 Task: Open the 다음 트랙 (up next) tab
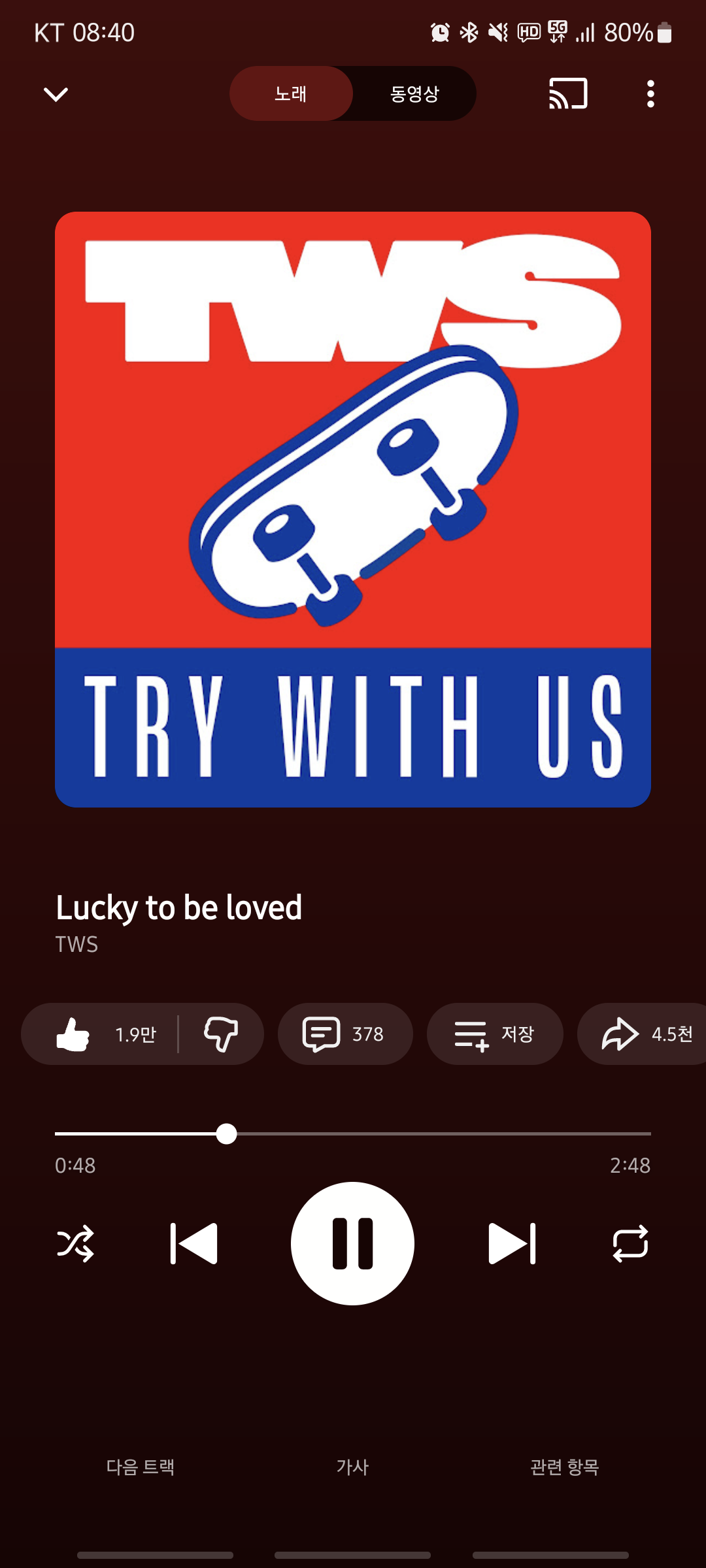pyautogui.click(x=141, y=1467)
